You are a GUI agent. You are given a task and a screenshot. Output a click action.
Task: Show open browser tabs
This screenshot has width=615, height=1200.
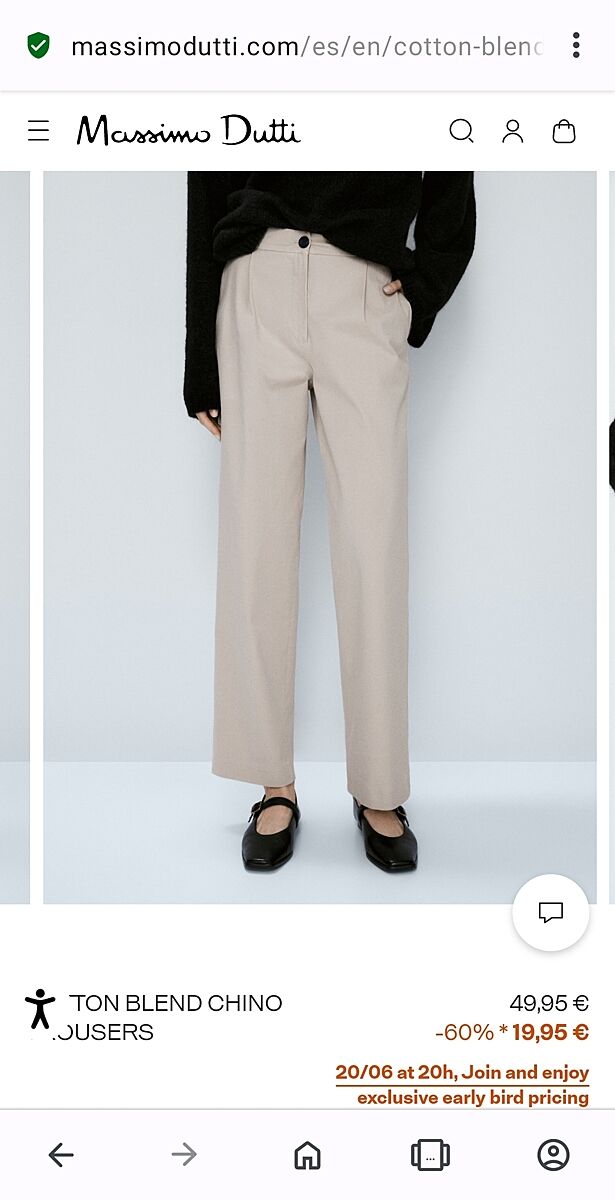pos(430,1155)
